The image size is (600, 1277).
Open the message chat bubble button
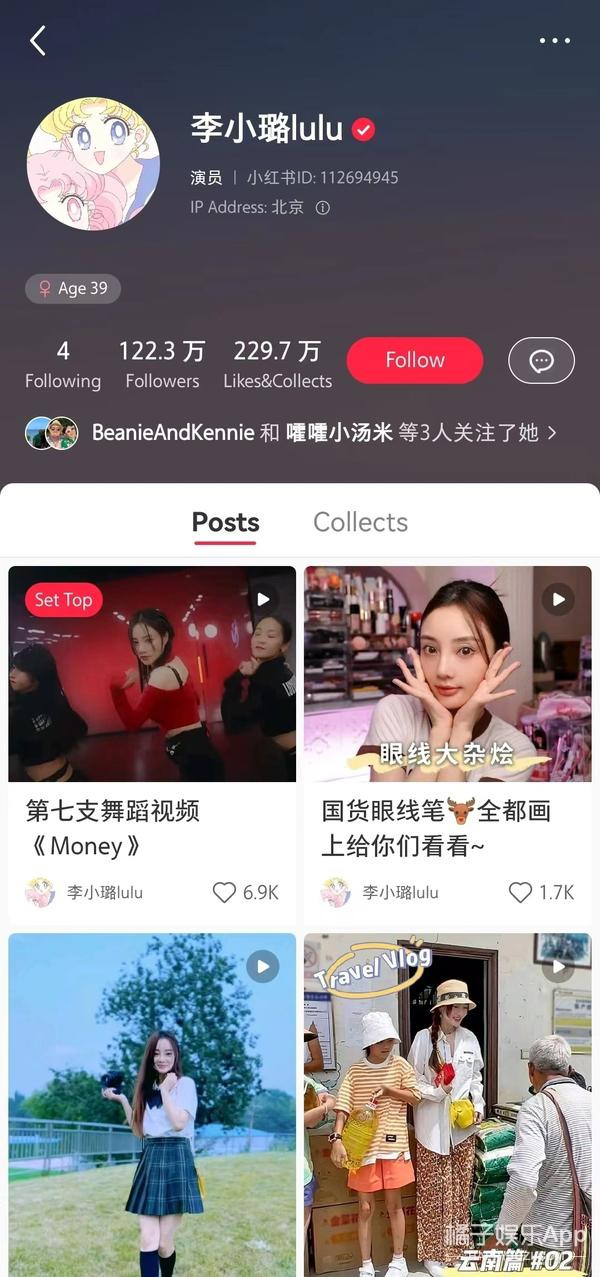[541, 361]
